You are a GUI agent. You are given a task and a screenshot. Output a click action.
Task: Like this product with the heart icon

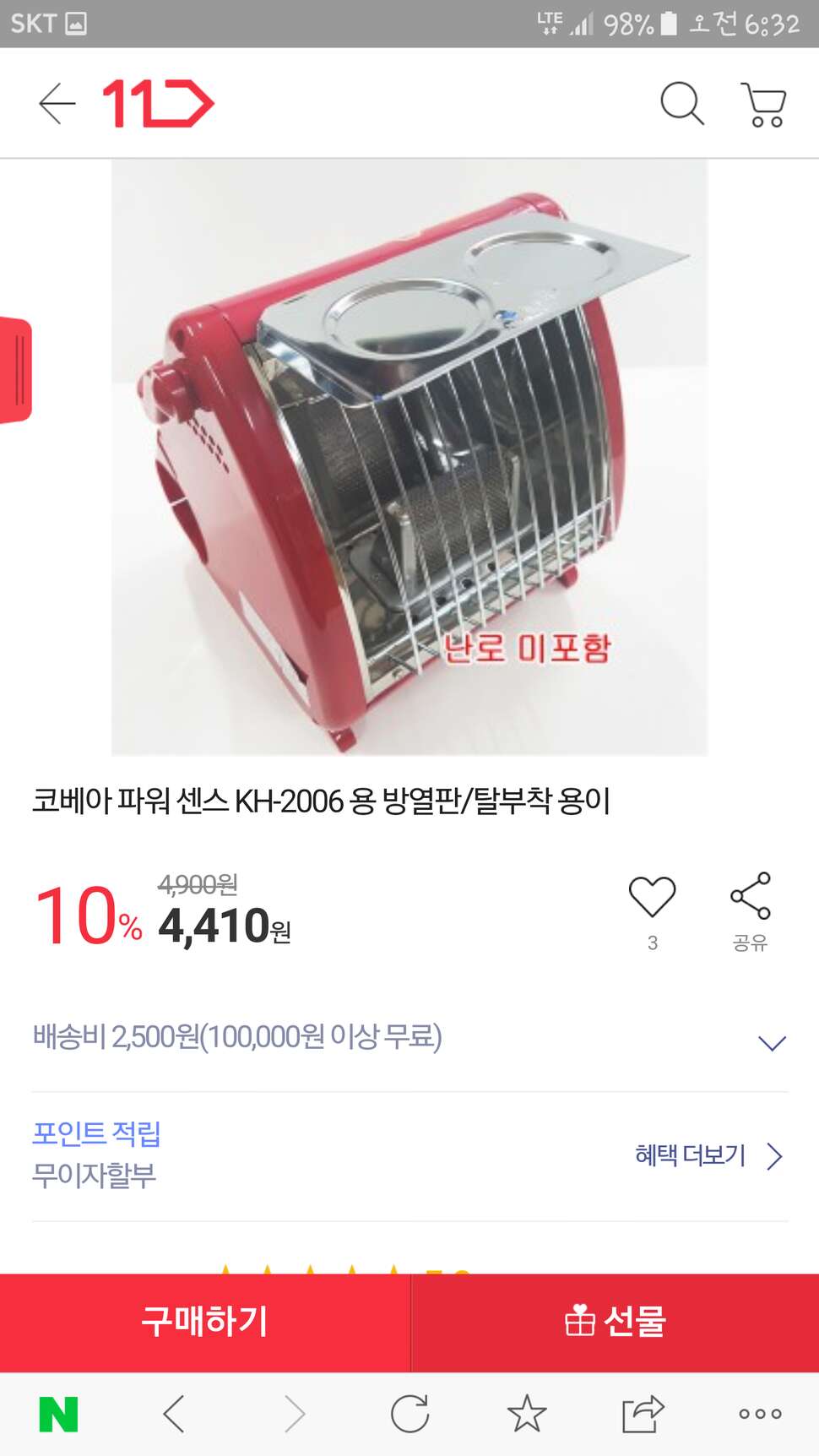tap(652, 897)
